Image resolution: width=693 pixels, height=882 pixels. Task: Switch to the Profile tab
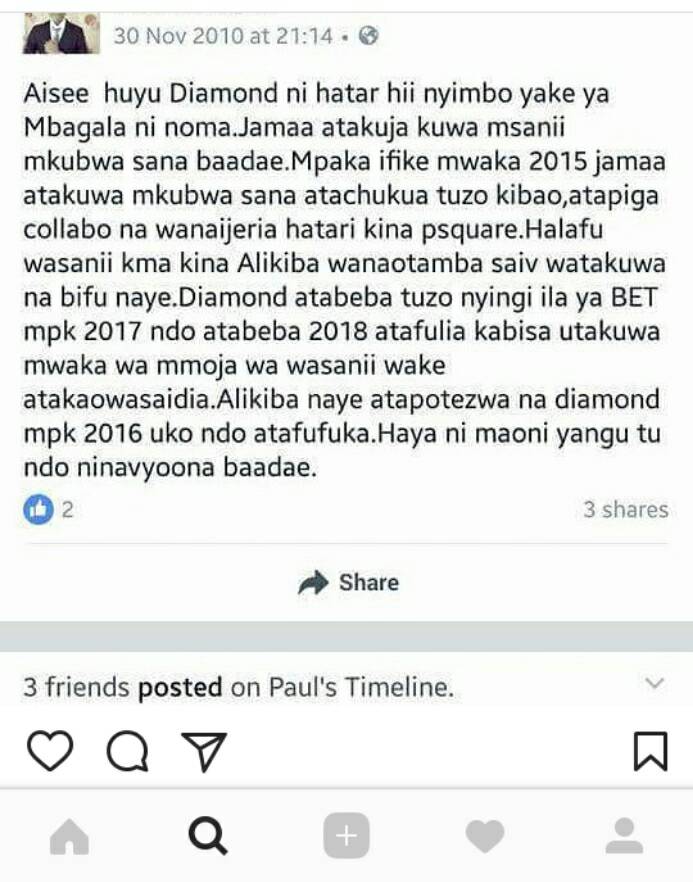coord(624,836)
